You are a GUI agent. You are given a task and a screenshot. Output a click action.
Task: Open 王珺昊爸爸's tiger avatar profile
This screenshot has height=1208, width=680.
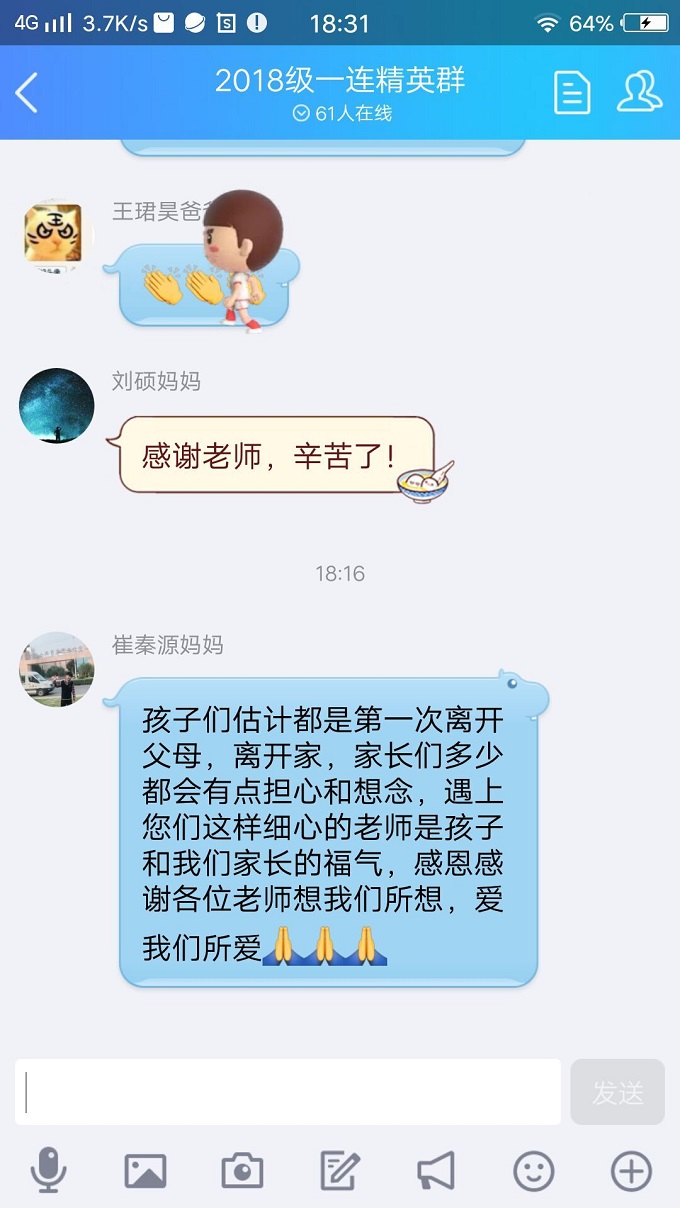57,235
